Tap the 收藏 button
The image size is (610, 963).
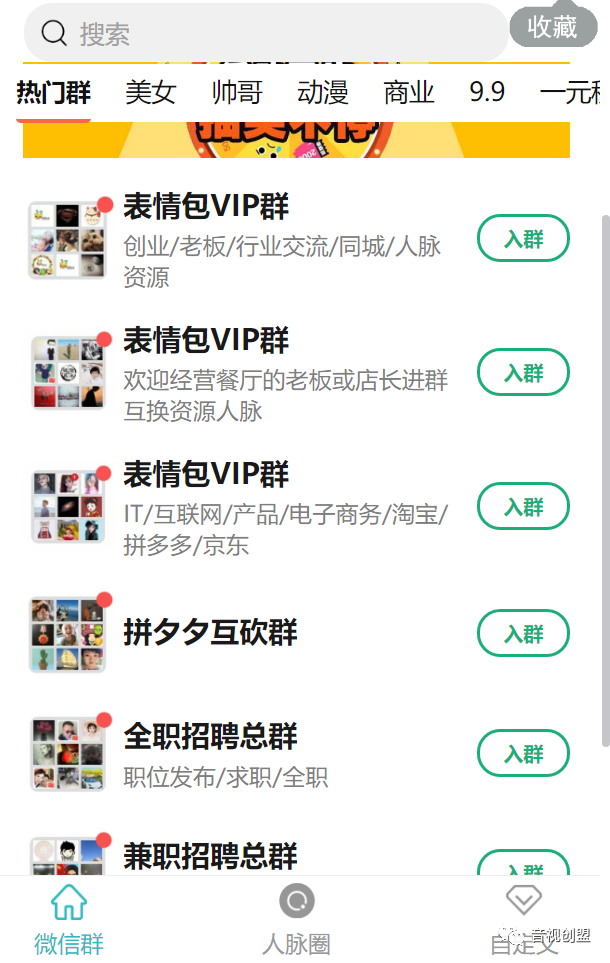[x=552, y=27]
